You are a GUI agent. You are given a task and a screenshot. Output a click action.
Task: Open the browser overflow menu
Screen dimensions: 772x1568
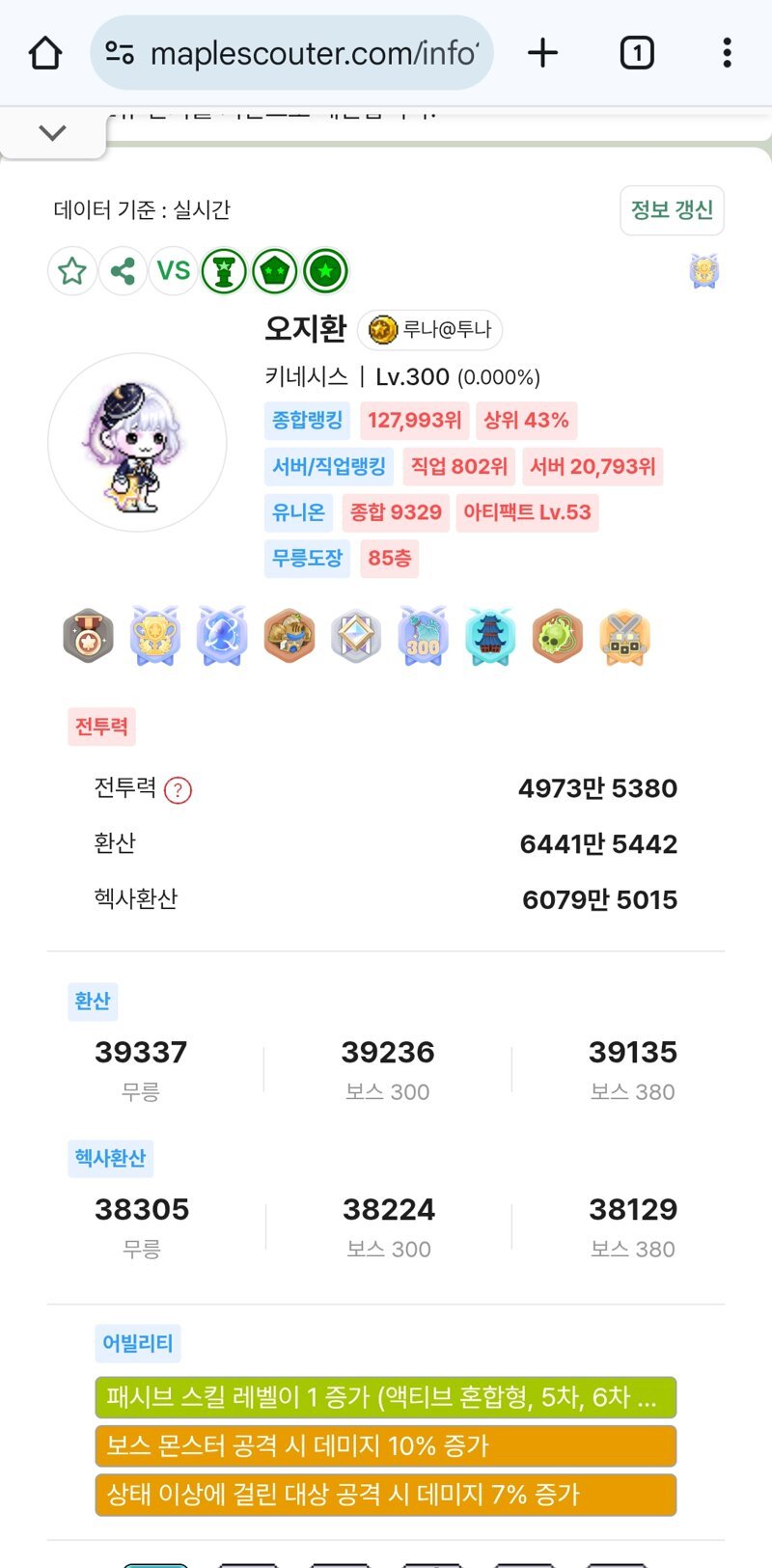point(727,53)
